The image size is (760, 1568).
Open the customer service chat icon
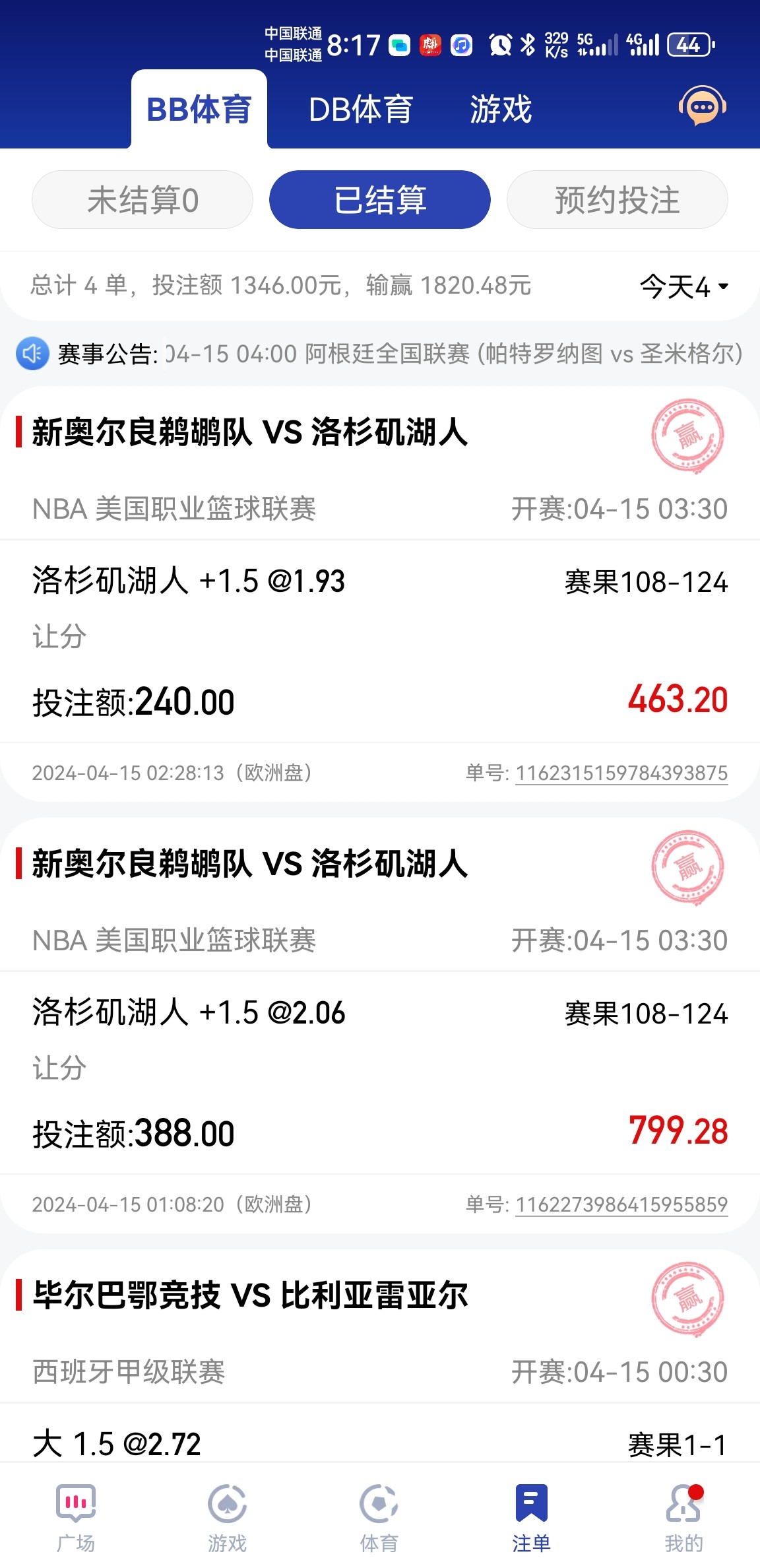coord(702,106)
